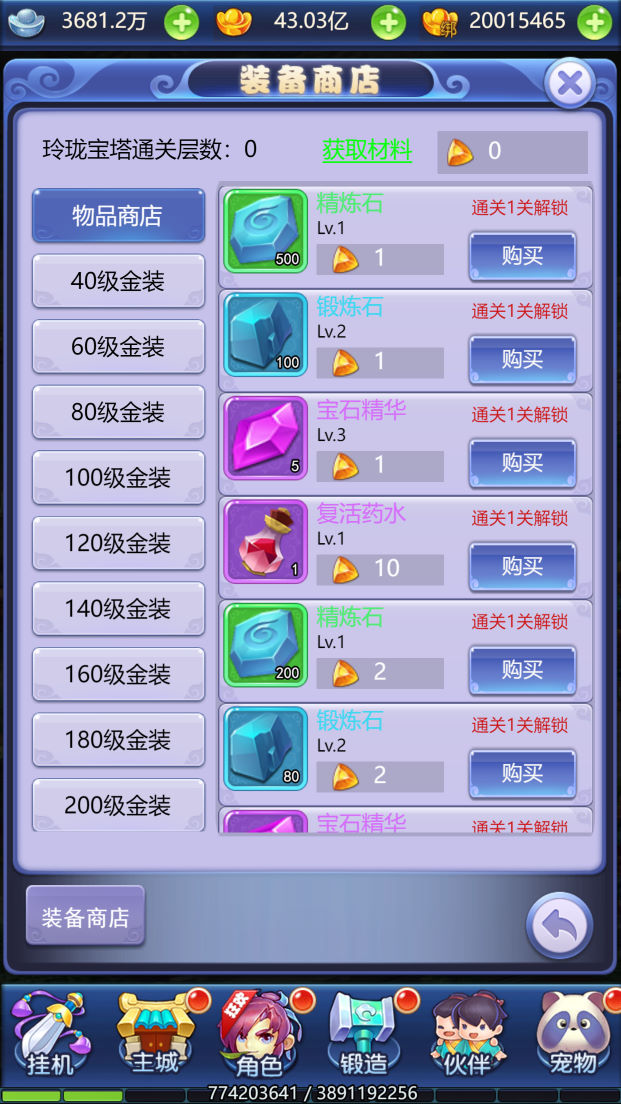621x1104 pixels.
Task: Purchase 锻炼石 pack of 80
Action: point(522,774)
